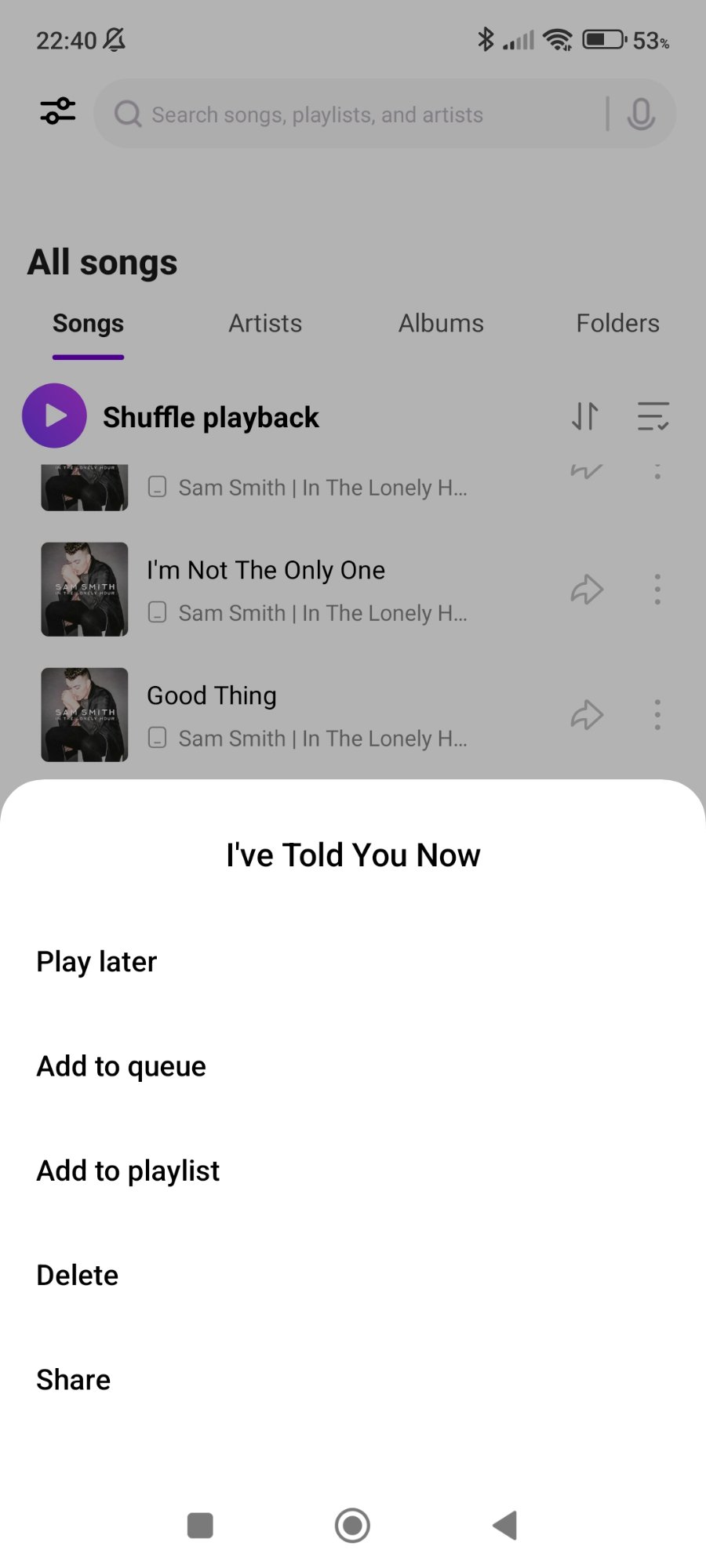Share I'm Not The Only One

click(587, 590)
